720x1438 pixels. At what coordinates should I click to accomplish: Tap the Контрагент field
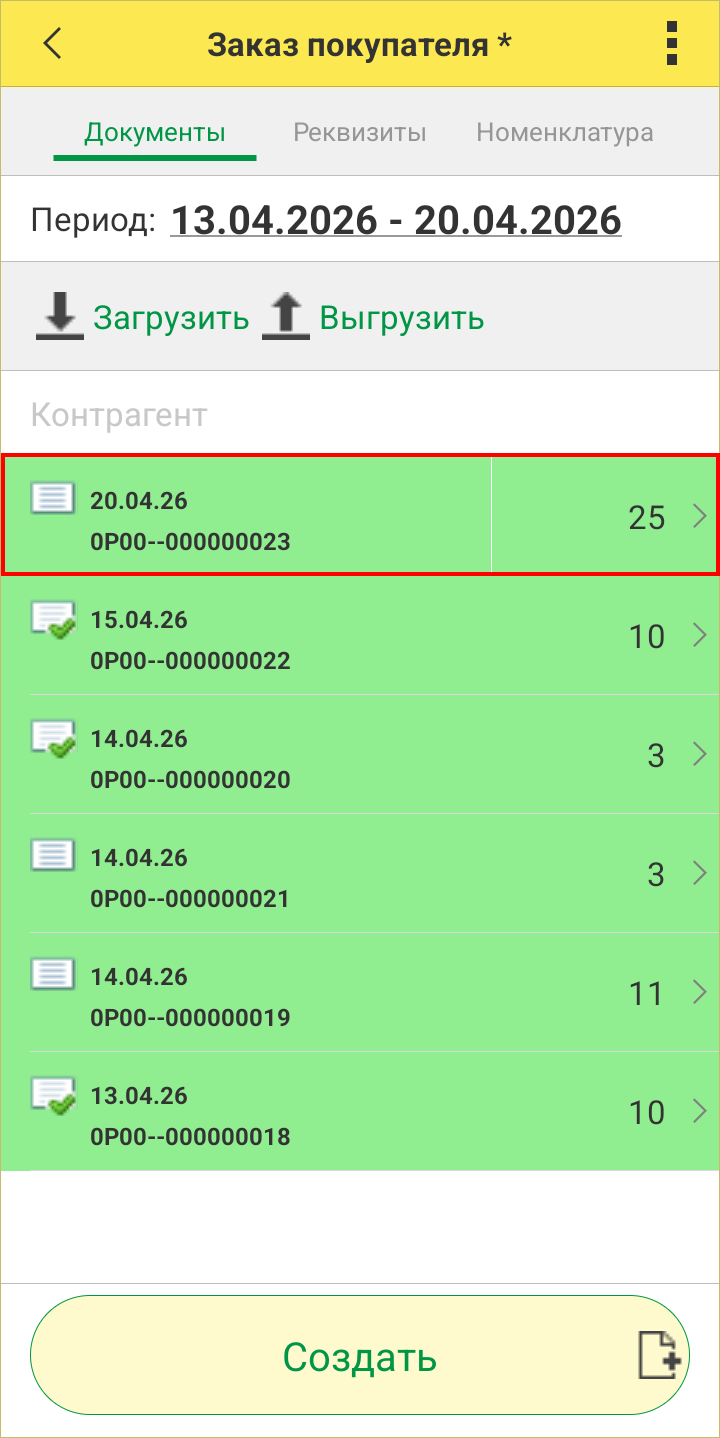(360, 415)
